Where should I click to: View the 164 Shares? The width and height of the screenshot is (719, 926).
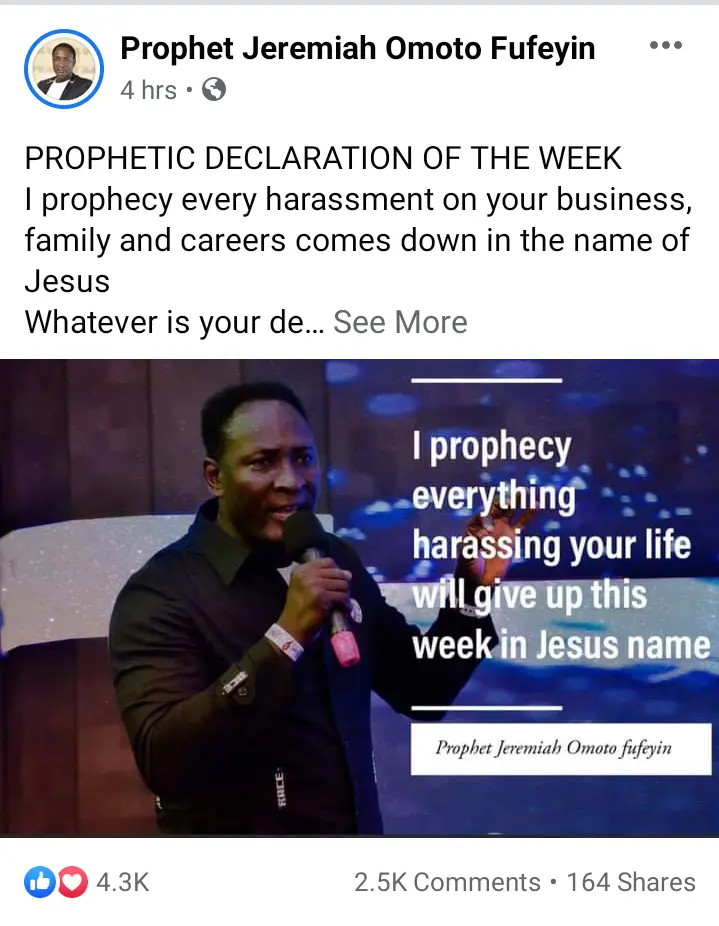click(630, 882)
